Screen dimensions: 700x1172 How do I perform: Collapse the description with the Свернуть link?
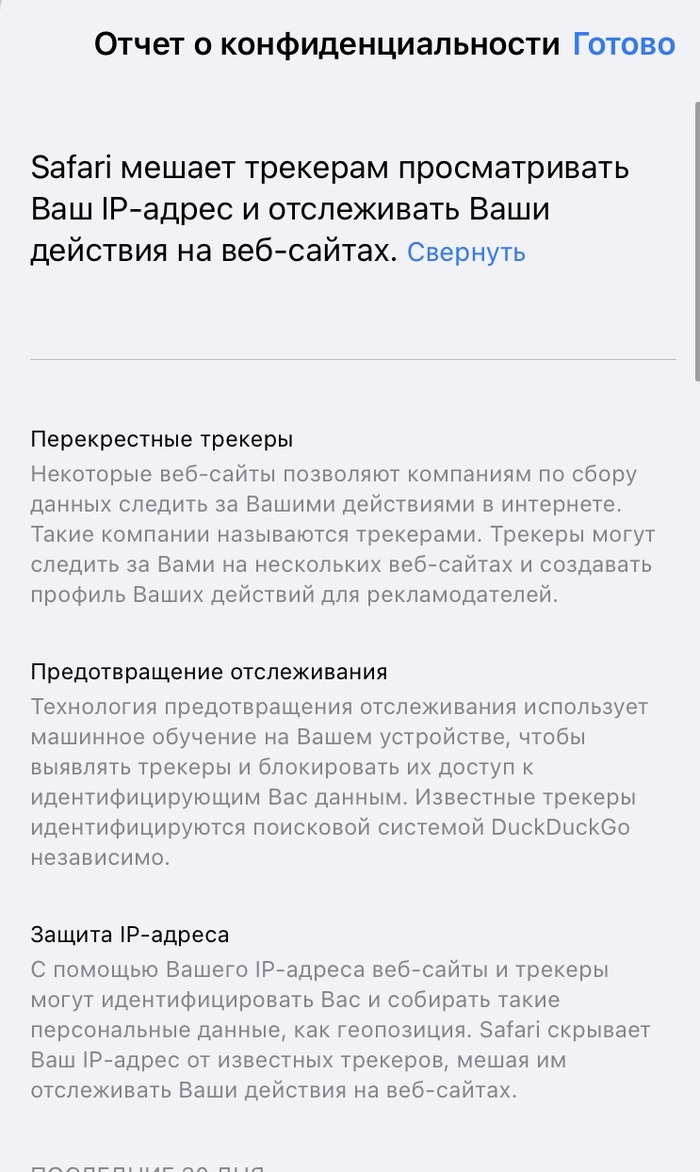(466, 252)
